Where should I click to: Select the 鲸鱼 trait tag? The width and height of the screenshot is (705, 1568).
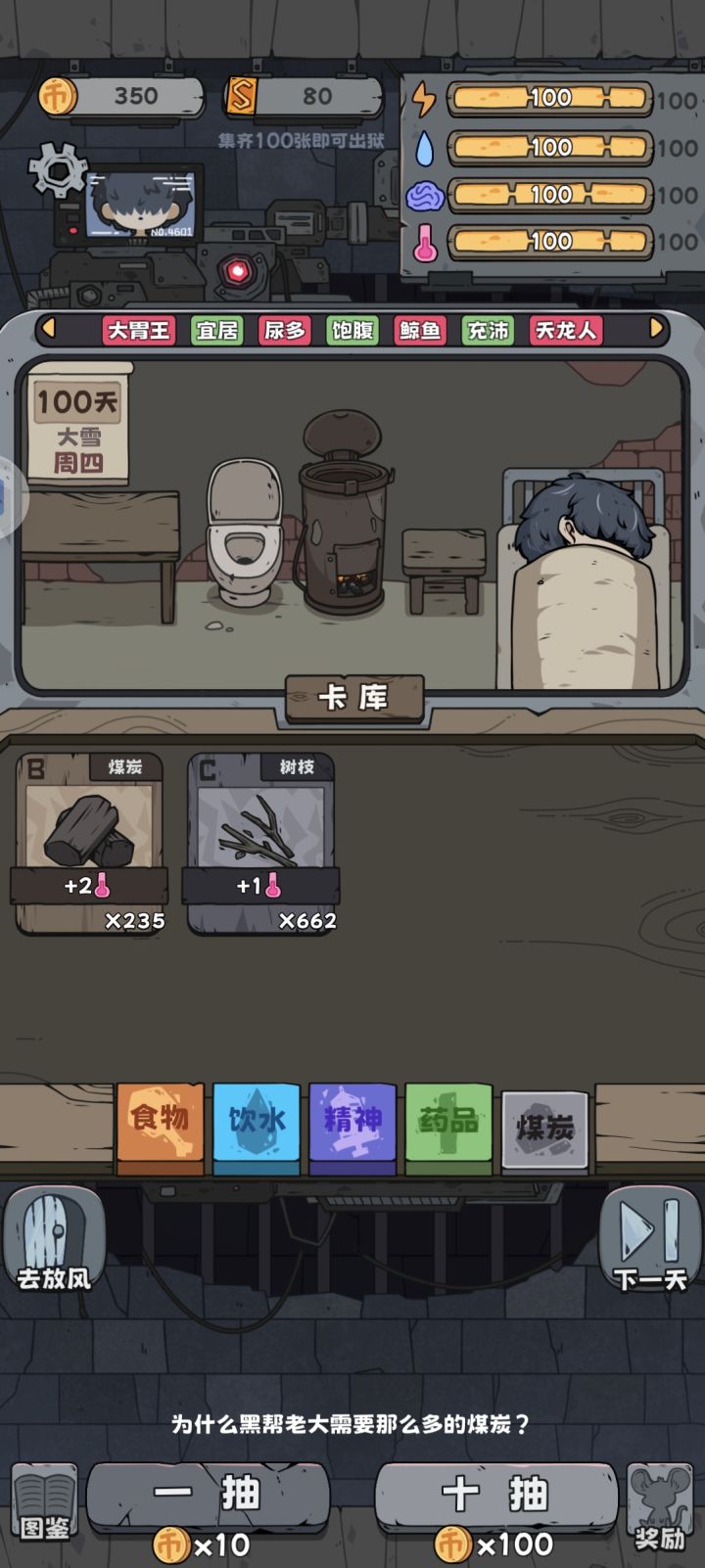click(418, 330)
